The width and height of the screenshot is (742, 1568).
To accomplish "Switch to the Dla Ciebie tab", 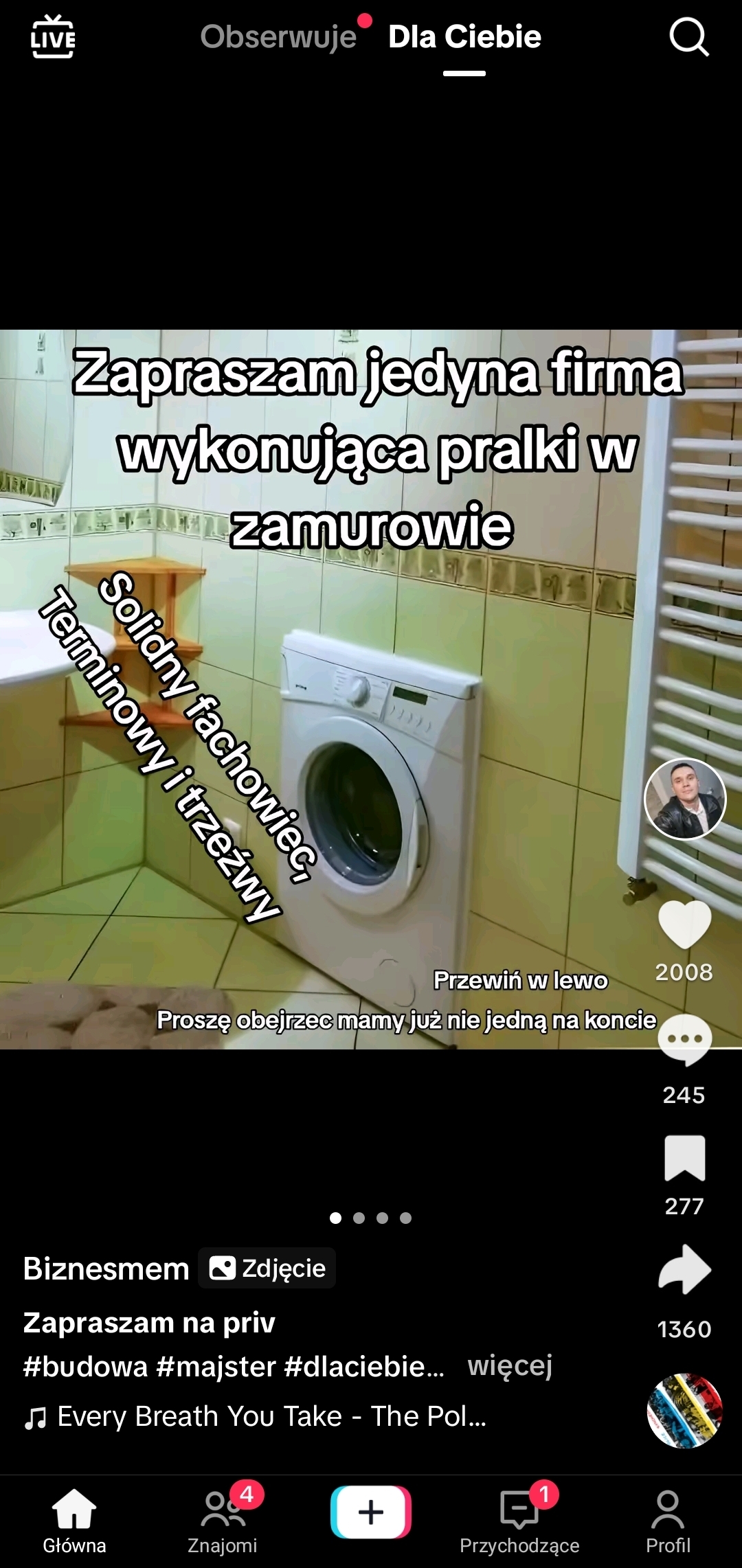I will (x=464, y=36).
